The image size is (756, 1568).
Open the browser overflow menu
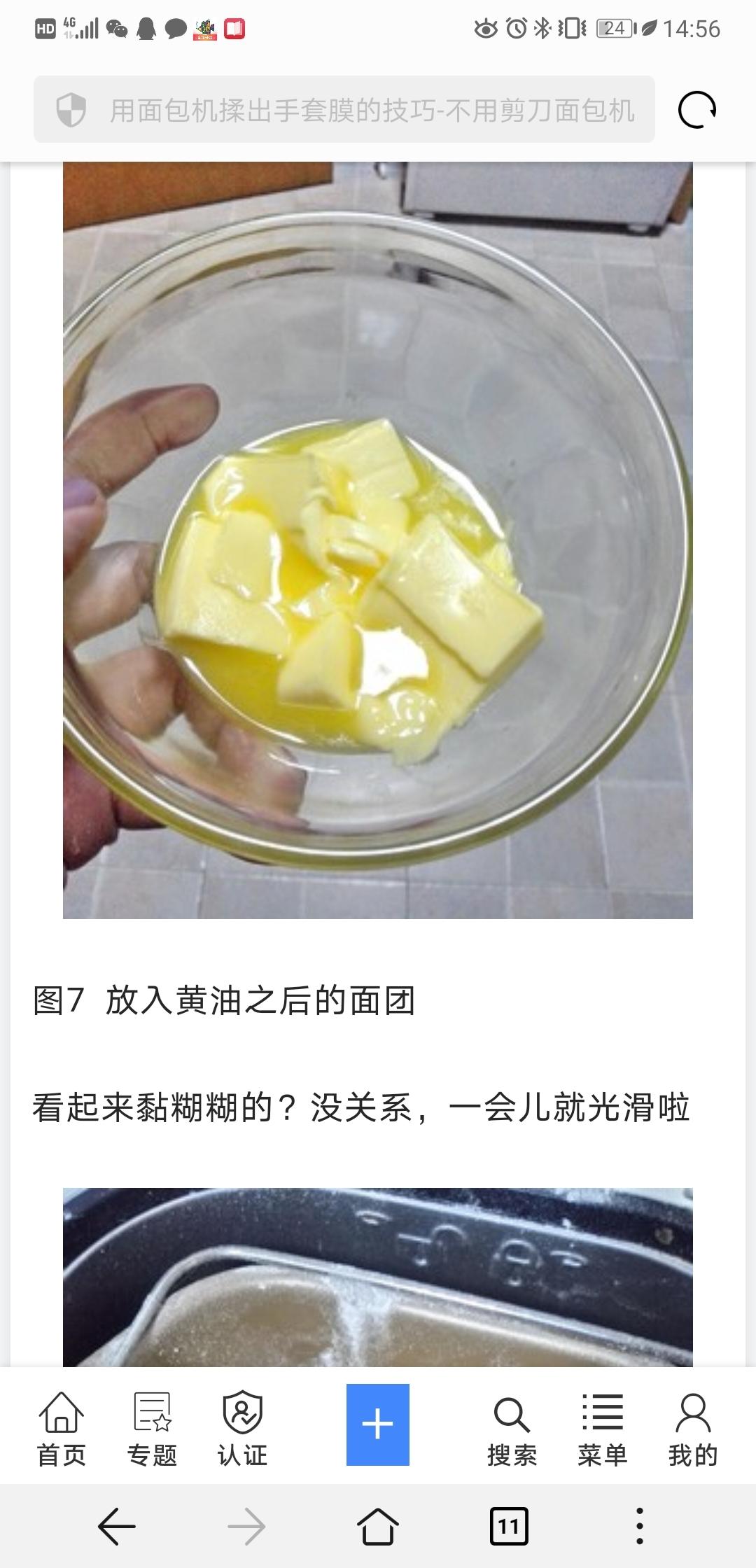click(x=640, y=1526)
